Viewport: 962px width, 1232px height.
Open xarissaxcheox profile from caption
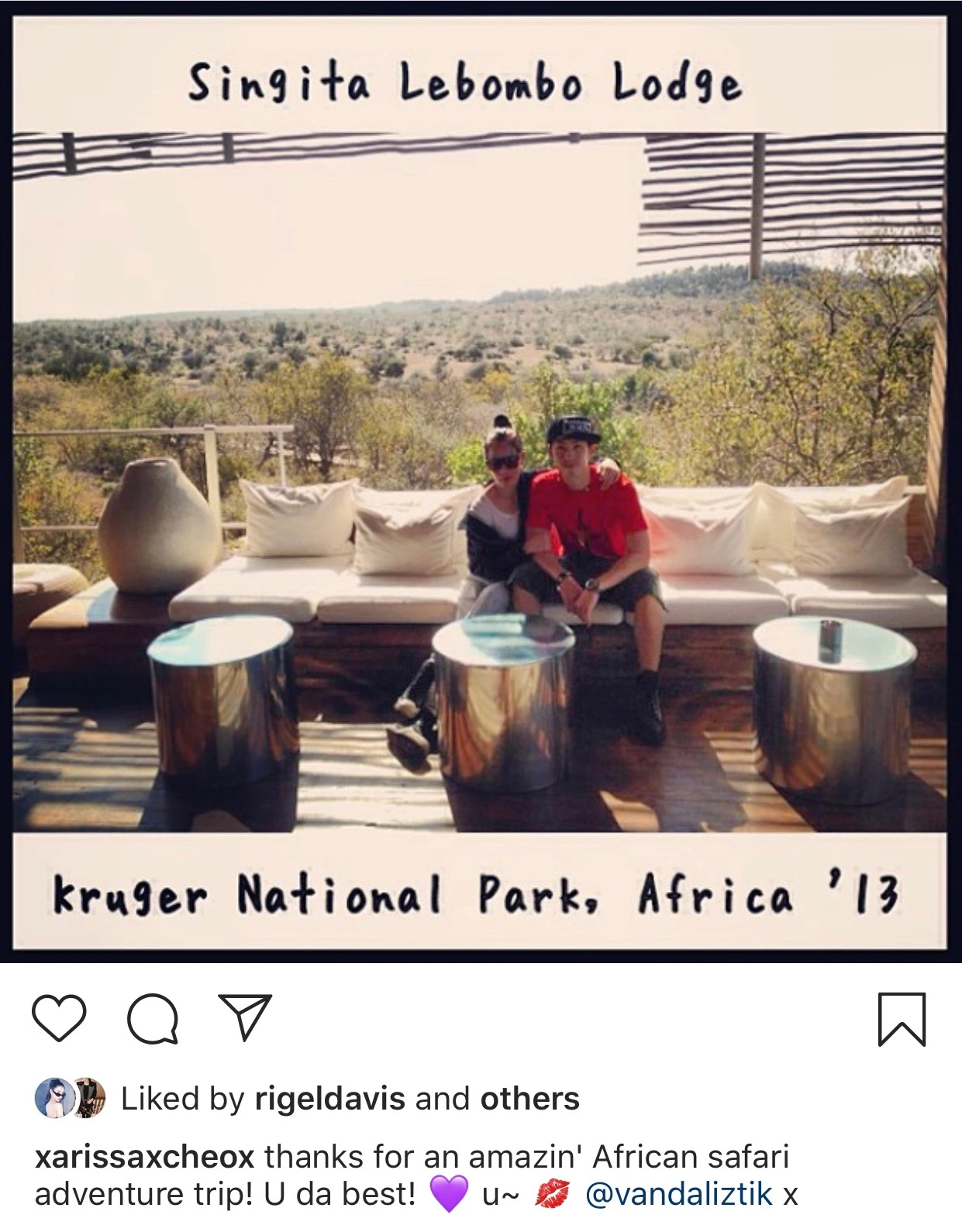[144, 1157]
